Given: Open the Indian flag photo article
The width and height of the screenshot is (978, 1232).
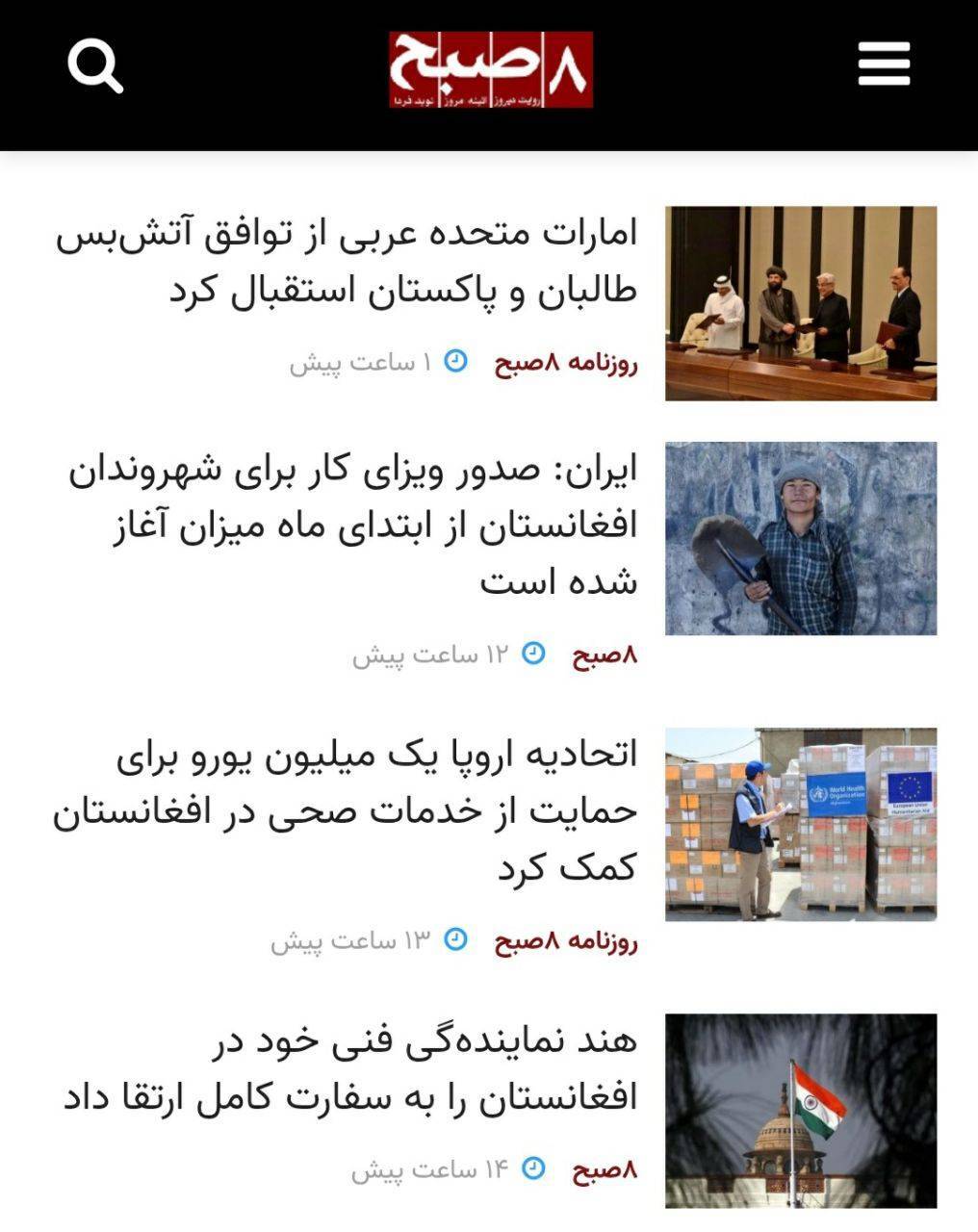Looking at the screenshot, I should pyautogui.click(x=800, y=1110).
